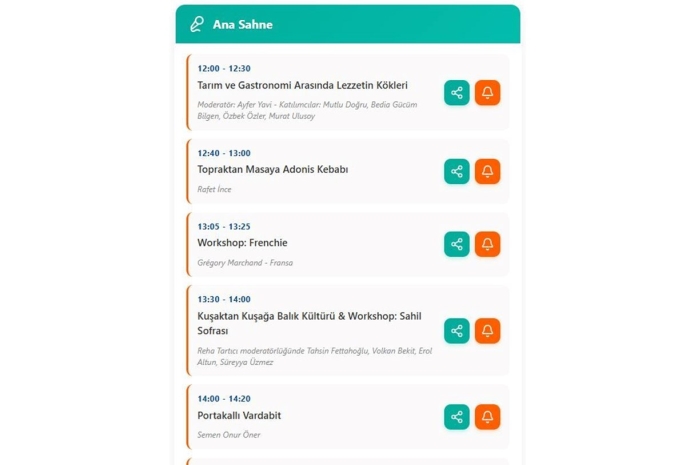Enable bell reminder for Adonis Kebabı session
The height and width of the screenshot is (465, 686).
tap(487, 171)
